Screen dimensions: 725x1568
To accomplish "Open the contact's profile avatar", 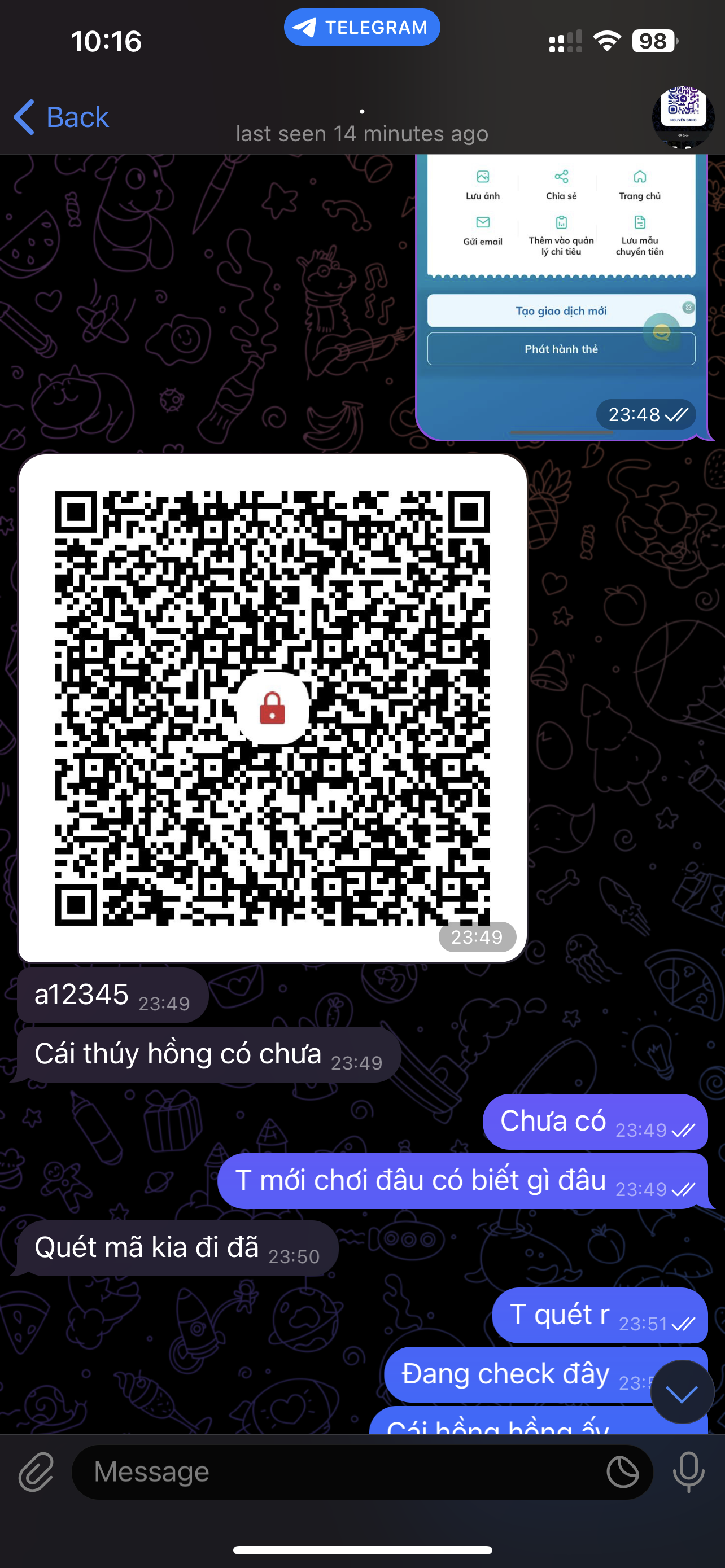I will [x=683, y=116].
